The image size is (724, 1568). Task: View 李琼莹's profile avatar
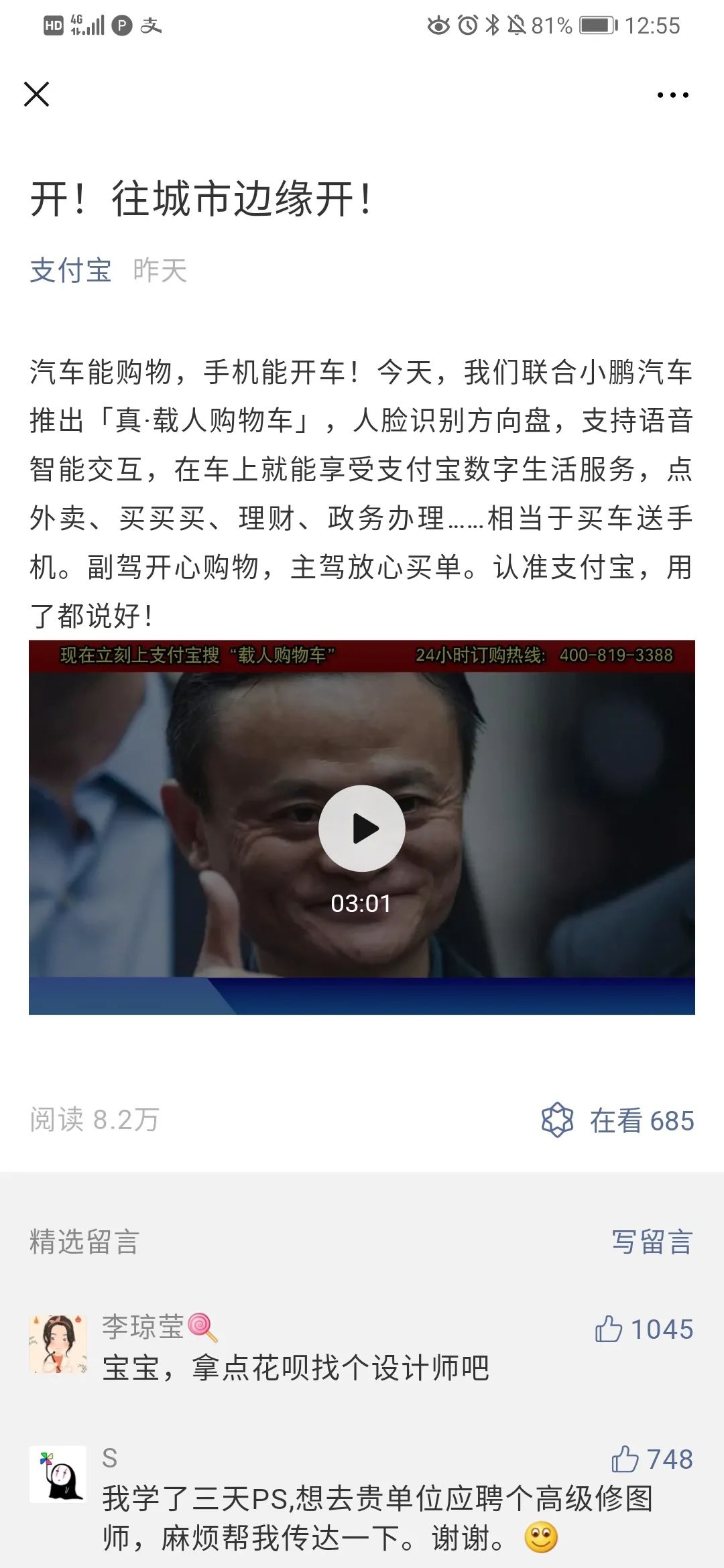point(58,1344)
